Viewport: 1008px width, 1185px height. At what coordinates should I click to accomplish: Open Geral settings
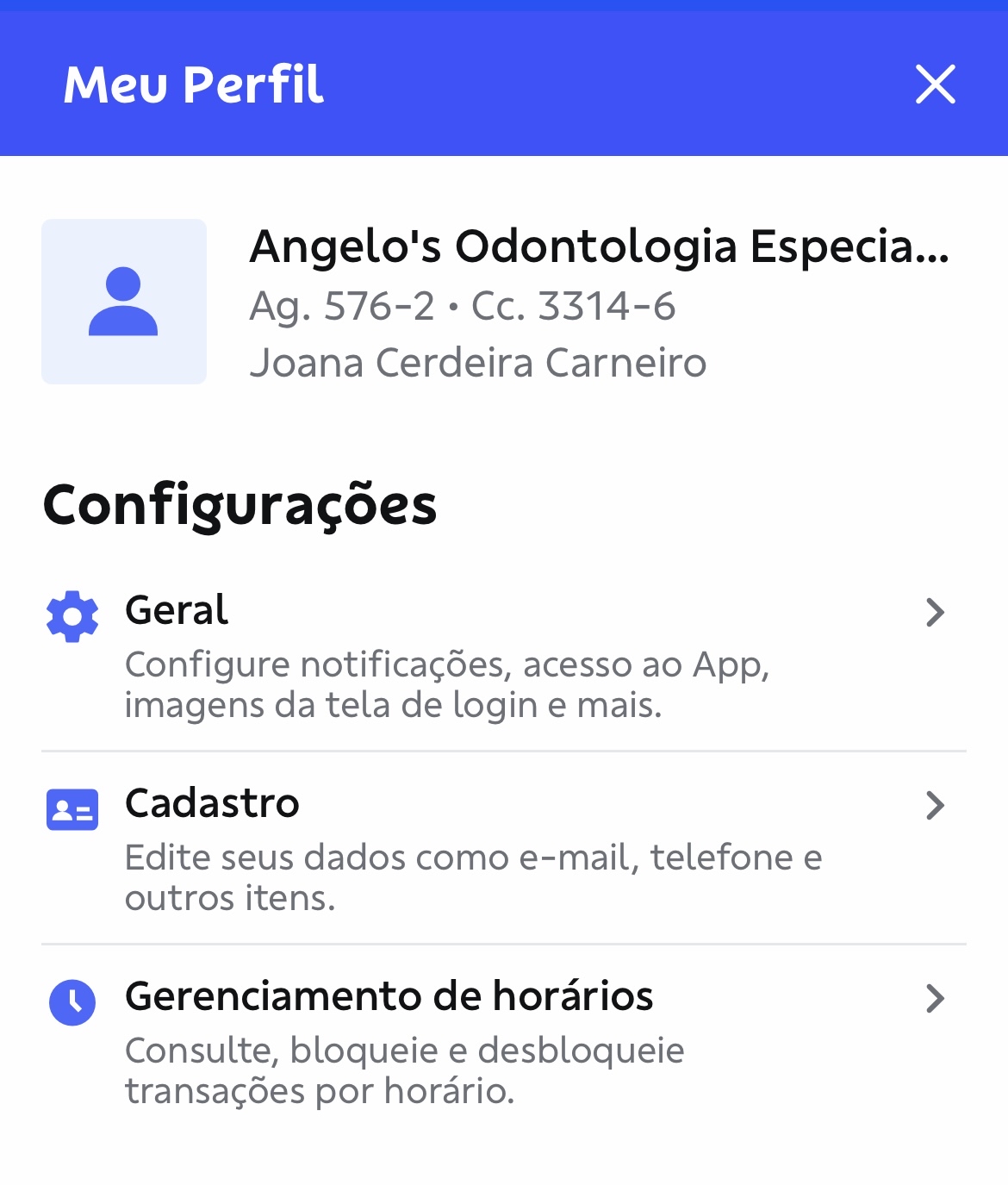[x=503, y=655]
